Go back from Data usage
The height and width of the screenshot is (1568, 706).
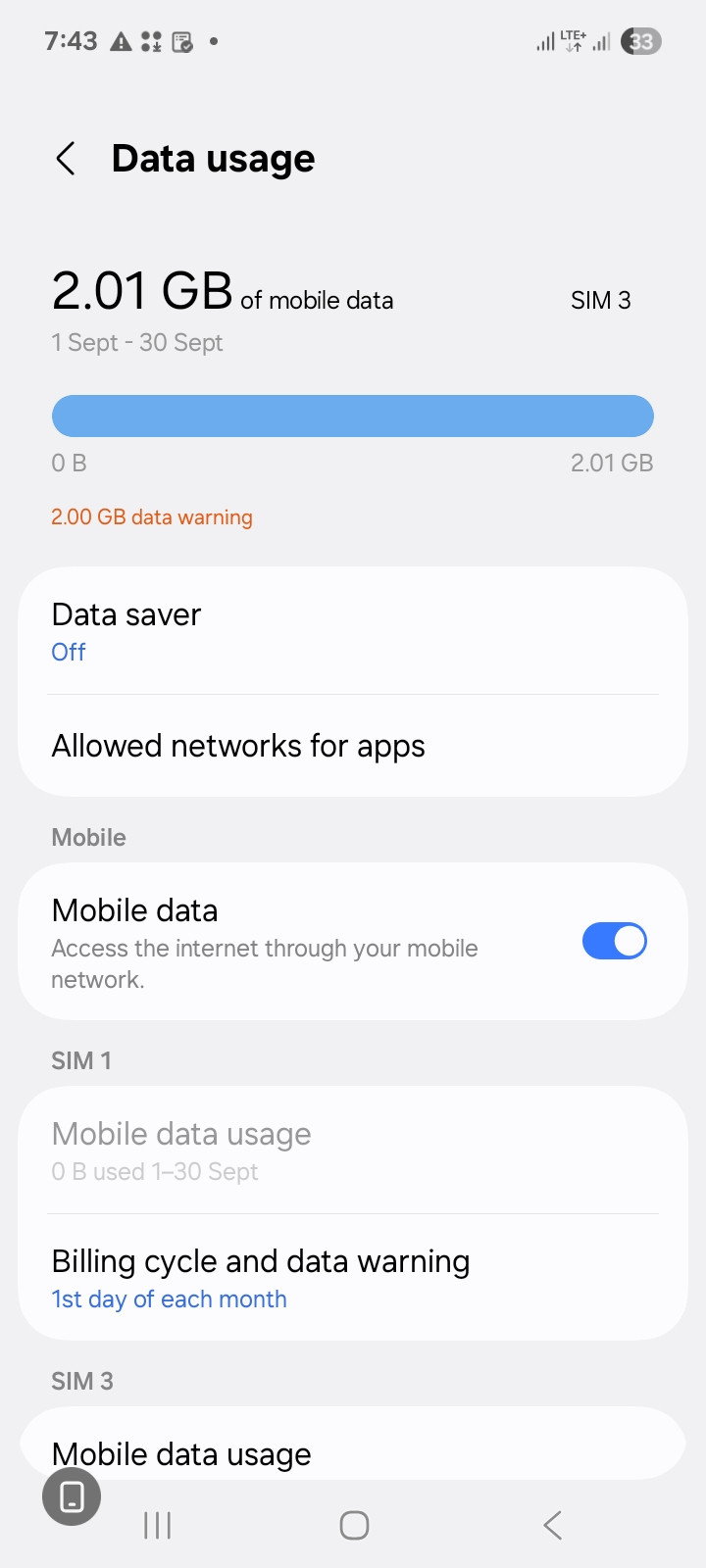click(66, 159)
